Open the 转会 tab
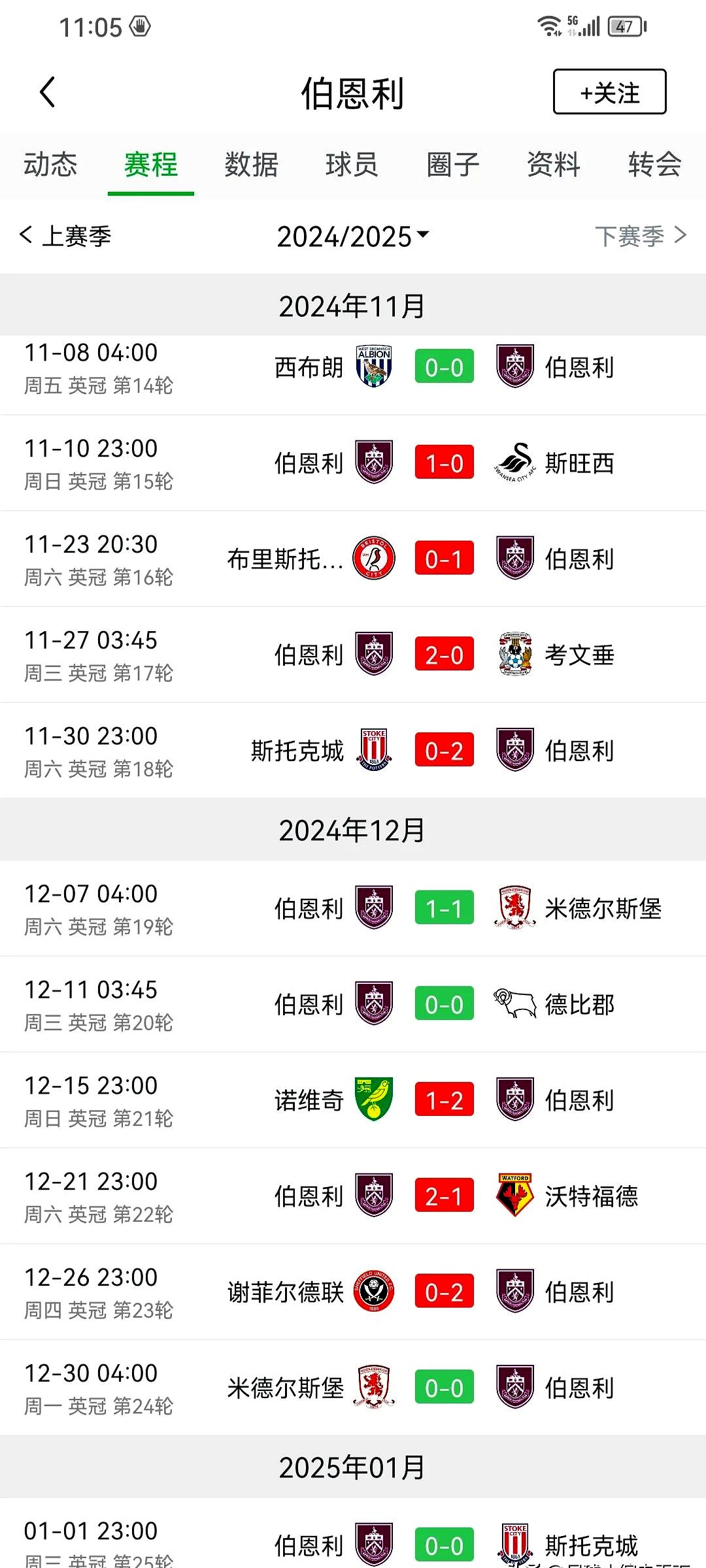Screen dimensions: 706x1568 tap(653, 165)
